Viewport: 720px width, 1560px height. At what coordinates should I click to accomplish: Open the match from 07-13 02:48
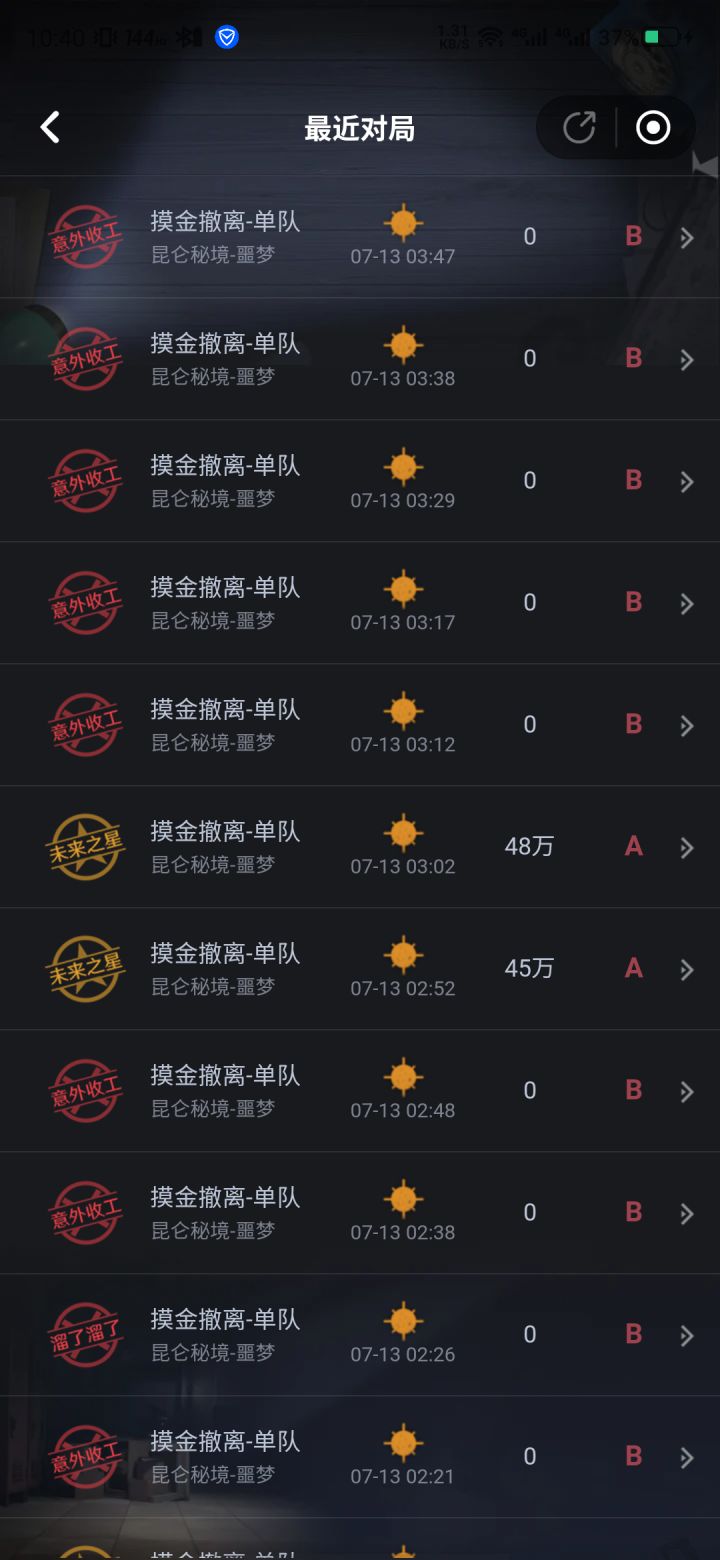point(360,1091)
